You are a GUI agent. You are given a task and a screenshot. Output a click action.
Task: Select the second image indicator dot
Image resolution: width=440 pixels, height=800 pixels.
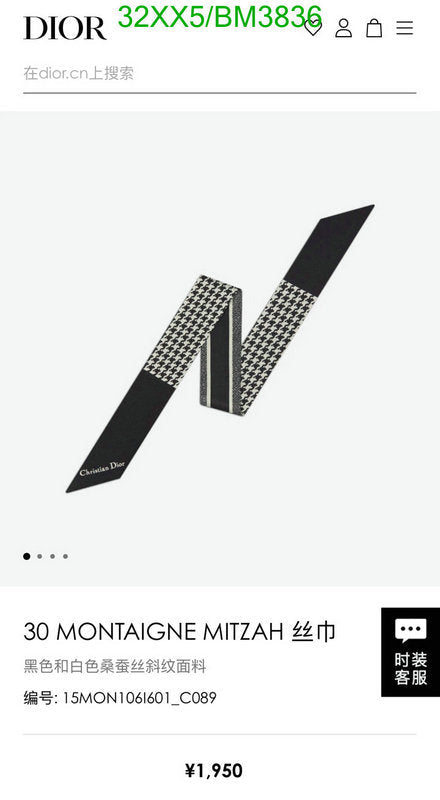coord(40,556)
